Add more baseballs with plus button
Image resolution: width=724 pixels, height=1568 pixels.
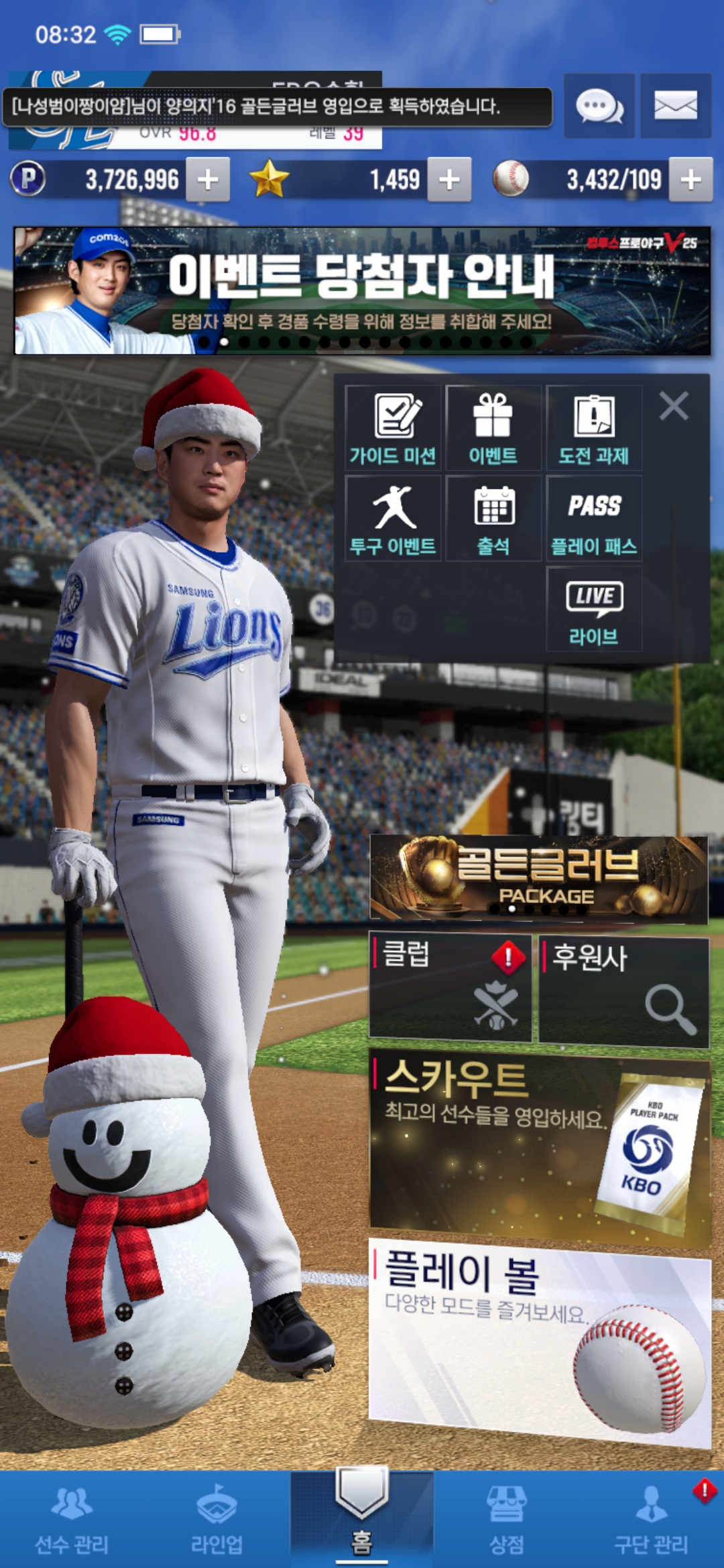690,180
